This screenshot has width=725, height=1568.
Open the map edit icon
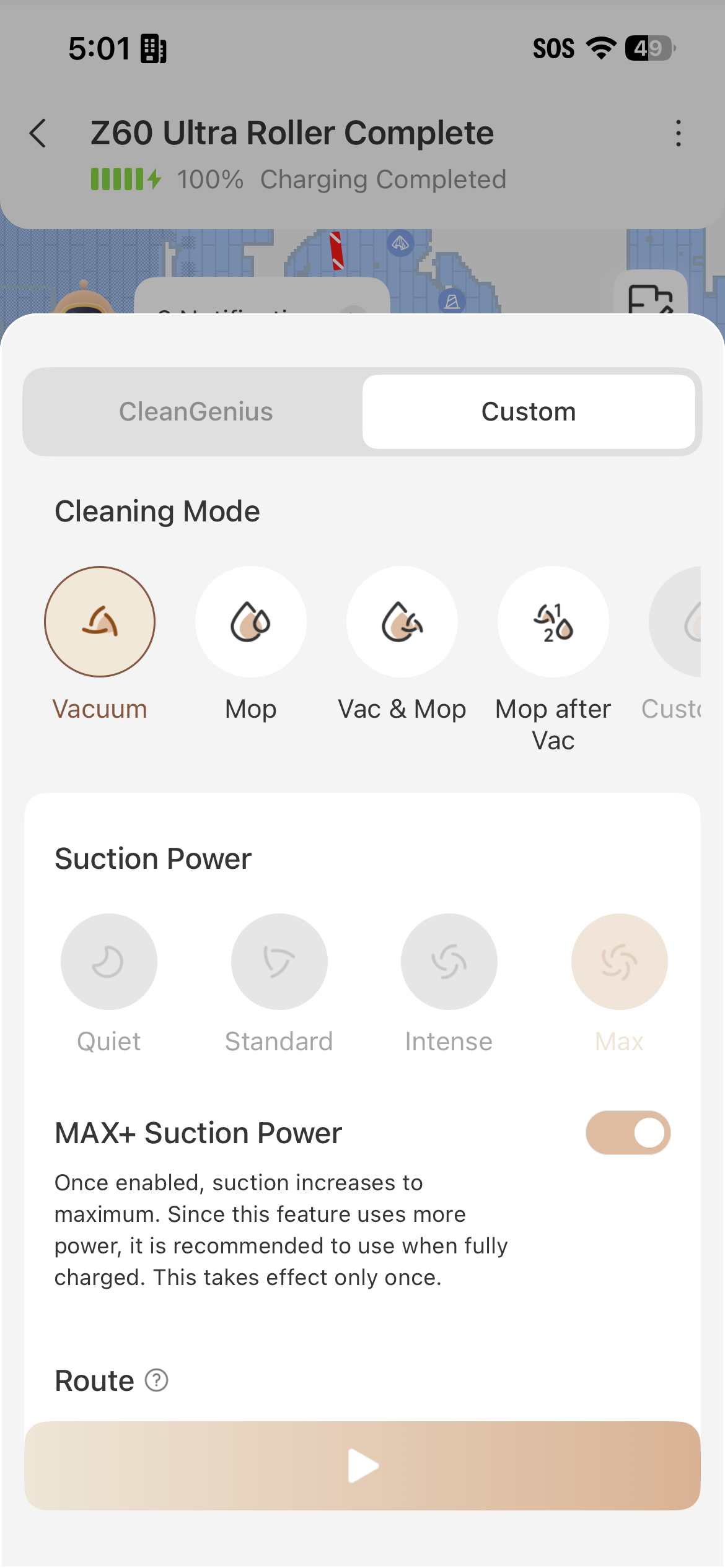coord(650,297)
